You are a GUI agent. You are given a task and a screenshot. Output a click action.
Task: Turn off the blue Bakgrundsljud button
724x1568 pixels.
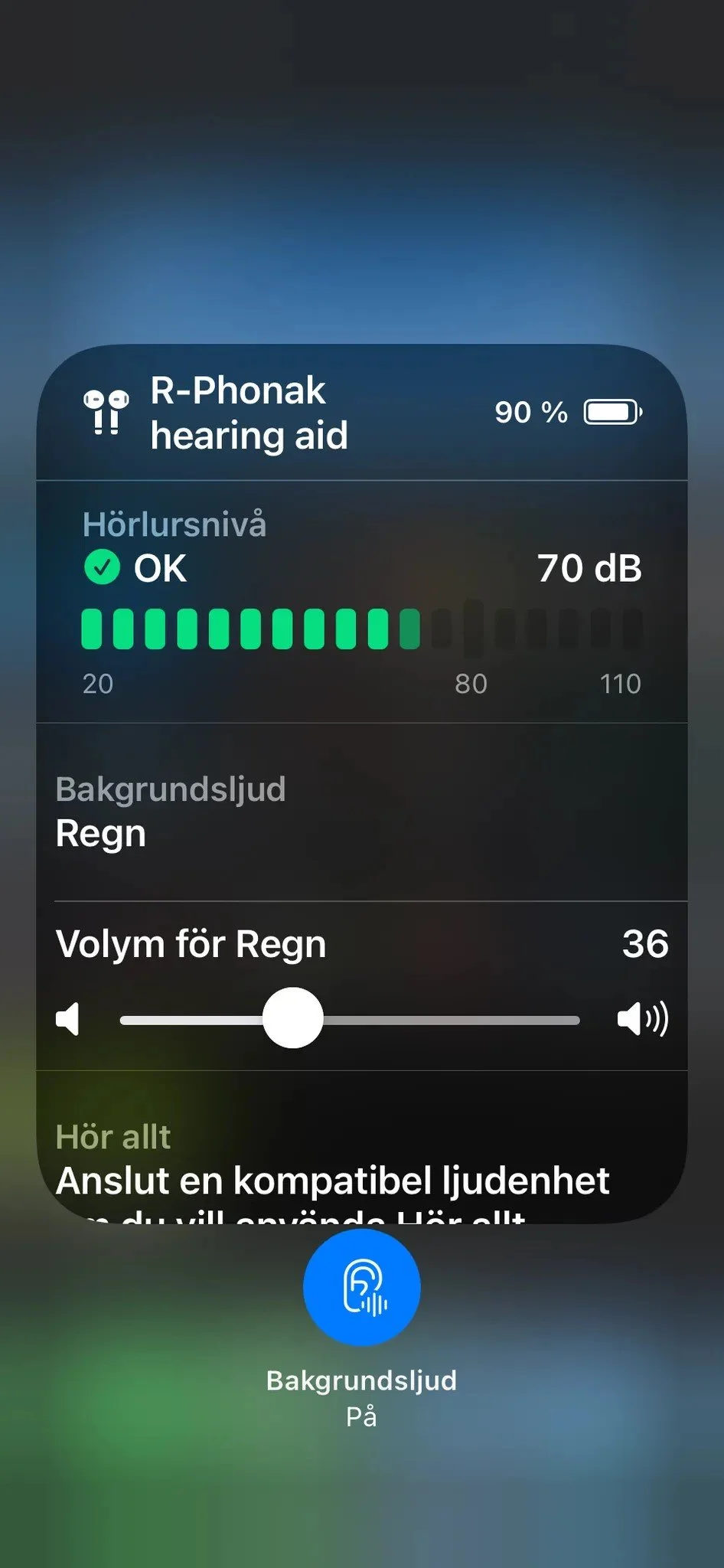[361, 1287]
